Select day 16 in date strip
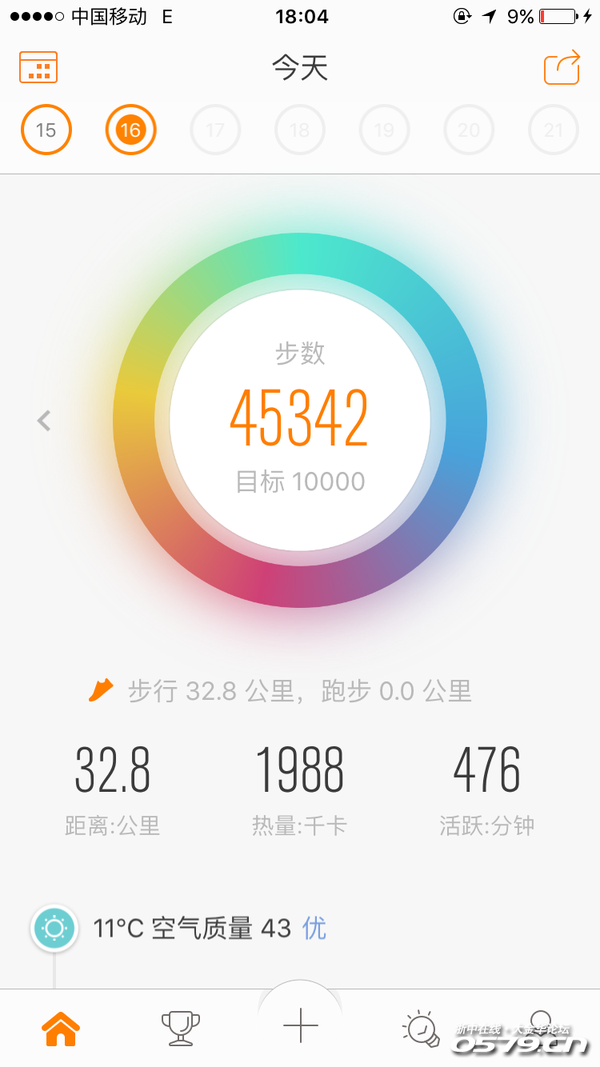 130,130
